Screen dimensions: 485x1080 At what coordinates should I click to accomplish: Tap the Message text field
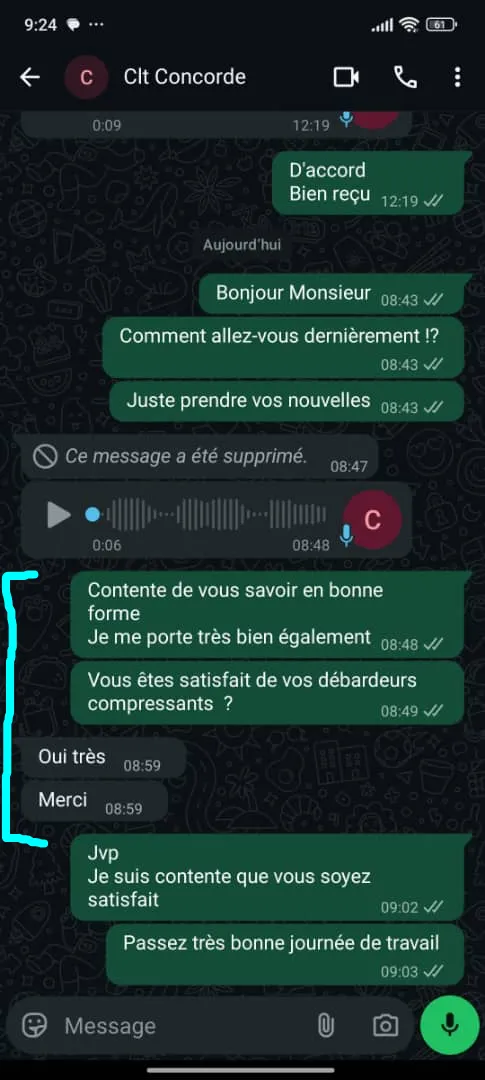pos(183,1026)
